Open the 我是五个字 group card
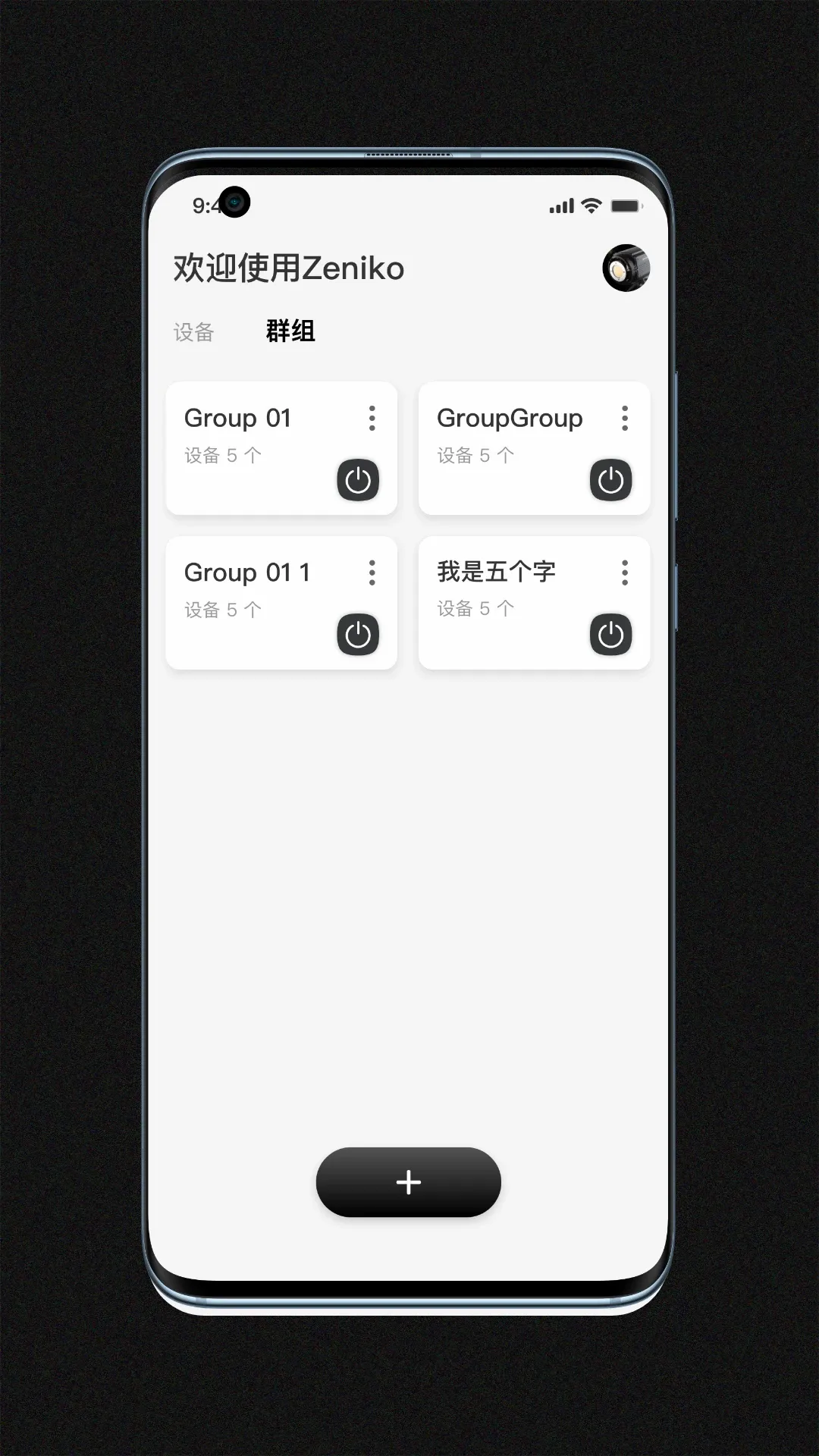The image size is (819, 1456). pyautogui.click(x=534, y=603)
